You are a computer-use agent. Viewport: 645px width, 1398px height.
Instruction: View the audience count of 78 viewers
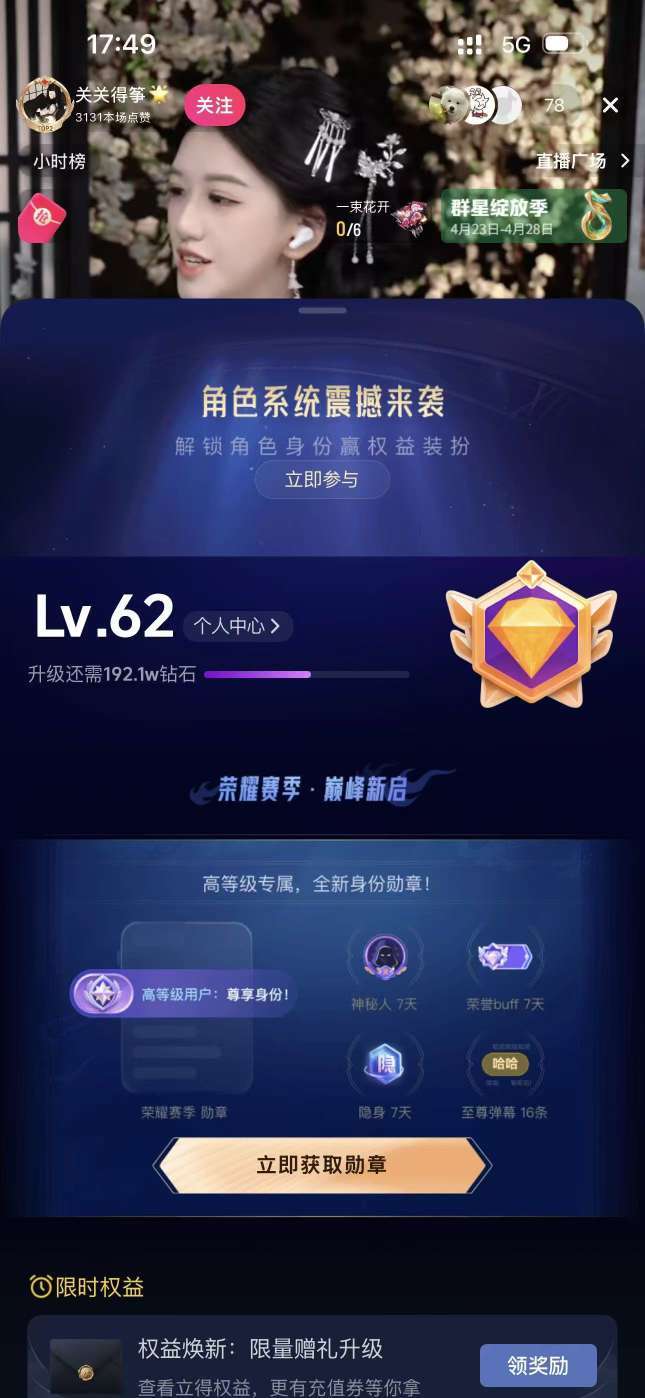pyautogui.click(x=554, y=105)
